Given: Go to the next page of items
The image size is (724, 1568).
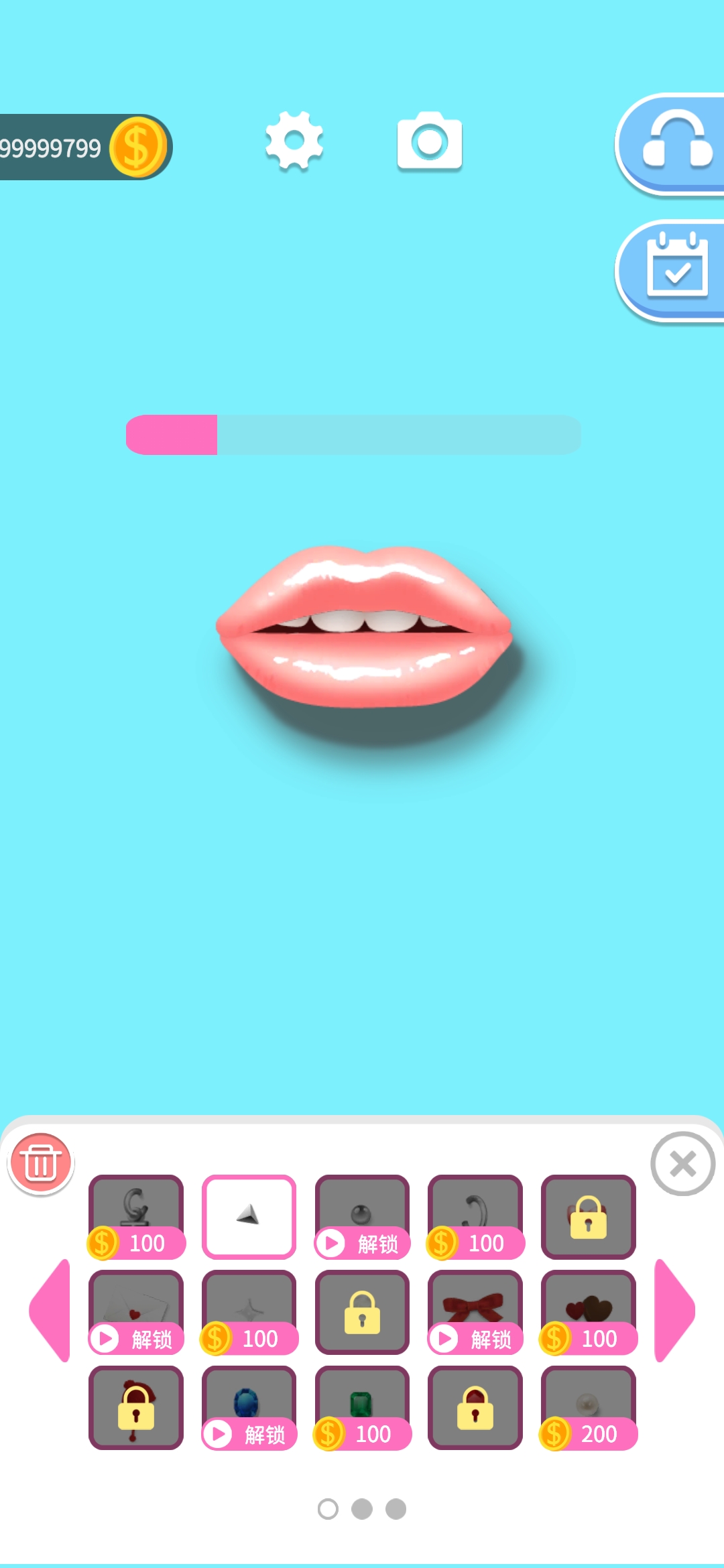Looking at the screenshot, I should tap(674, 1311).
